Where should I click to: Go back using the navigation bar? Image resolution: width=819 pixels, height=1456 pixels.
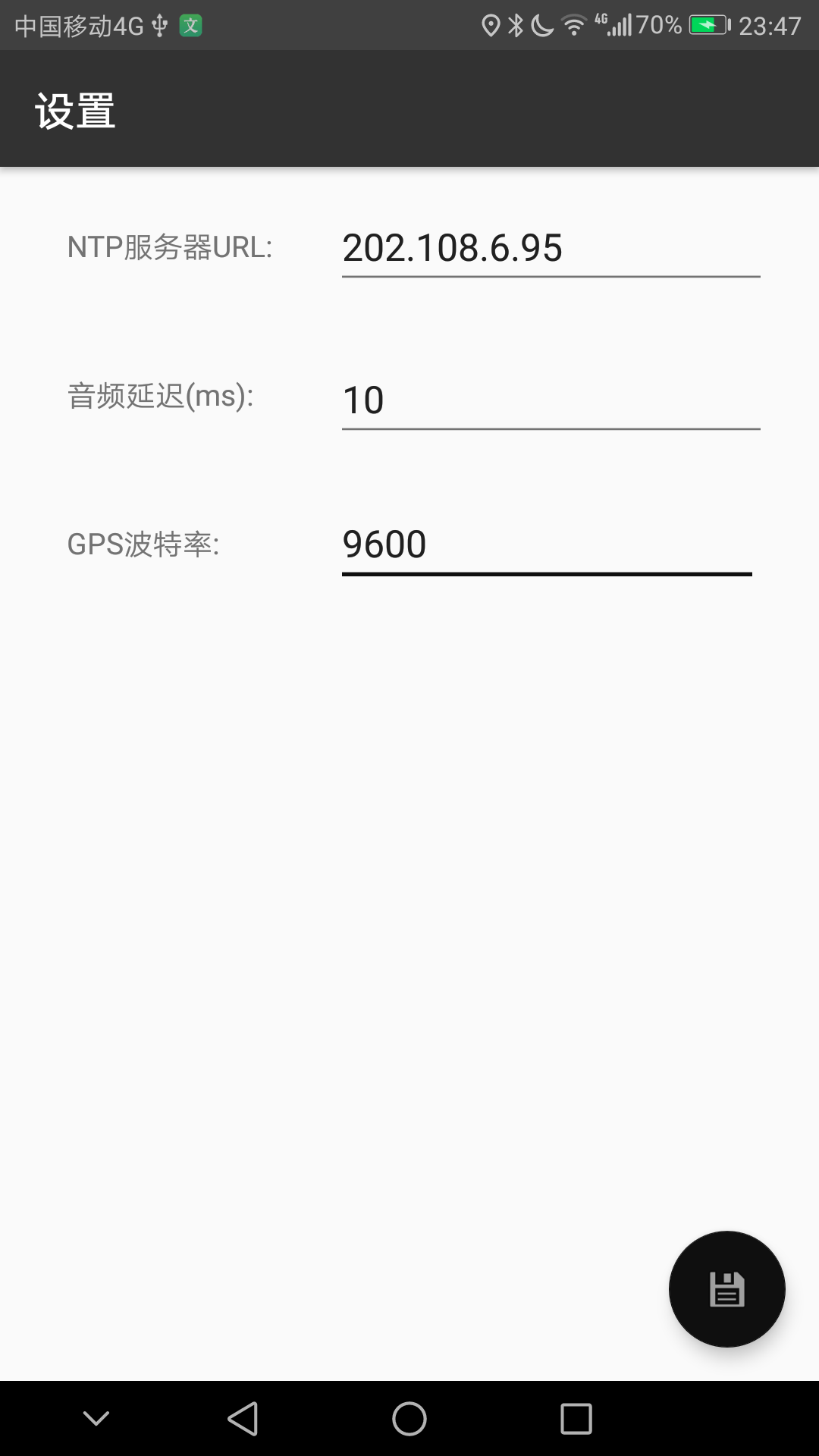click(243, 1418)
